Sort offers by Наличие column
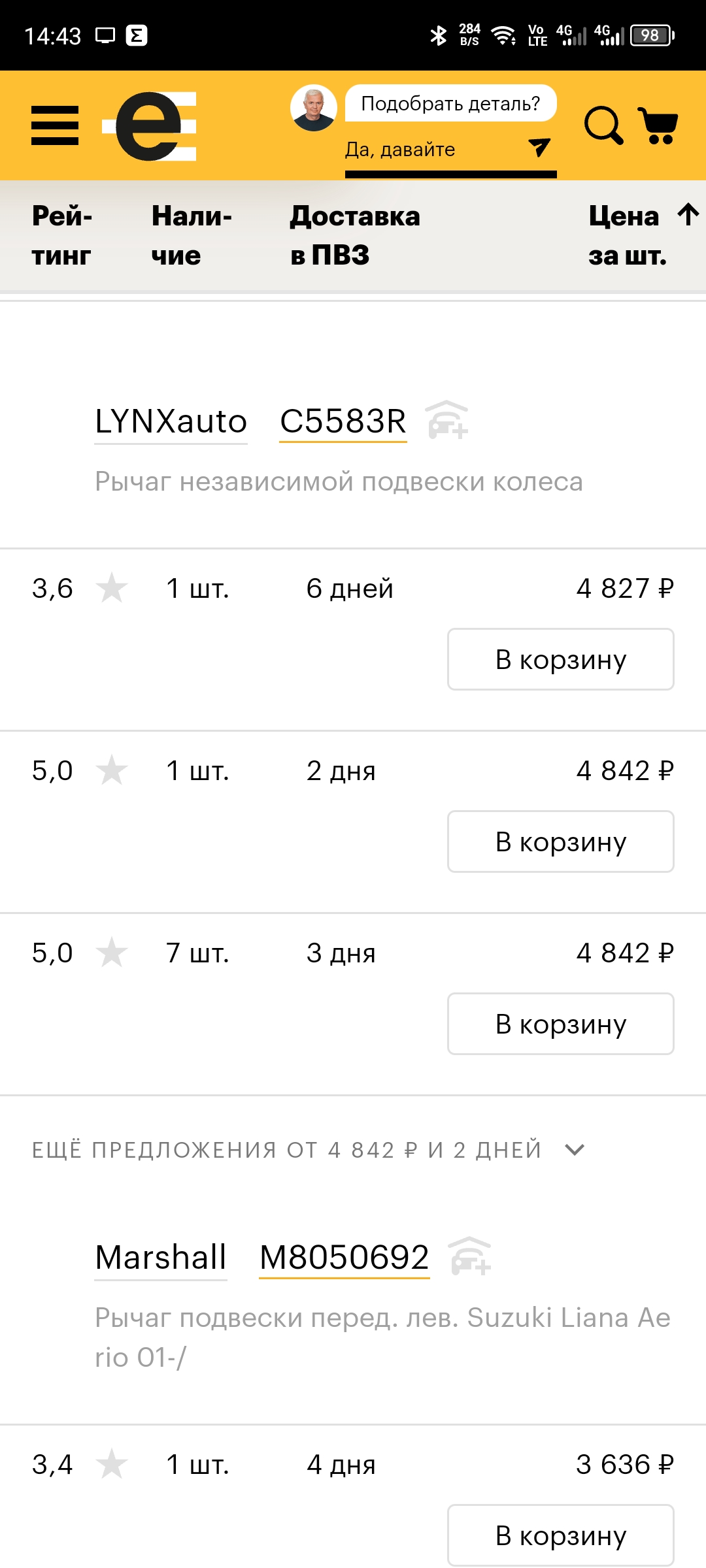The image size is (706, 1568). 192,235
